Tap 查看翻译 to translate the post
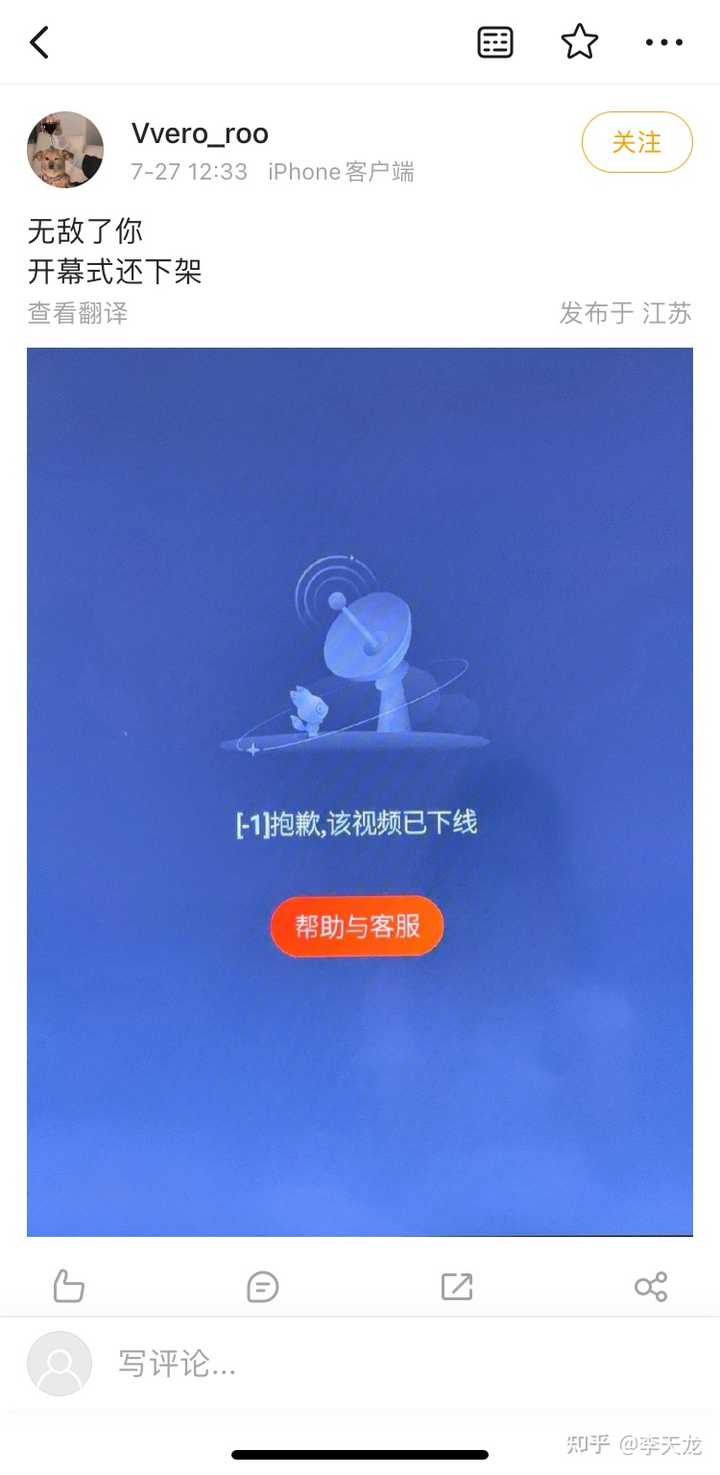Viewport: 720px width, 1475px height. [78, 313]
